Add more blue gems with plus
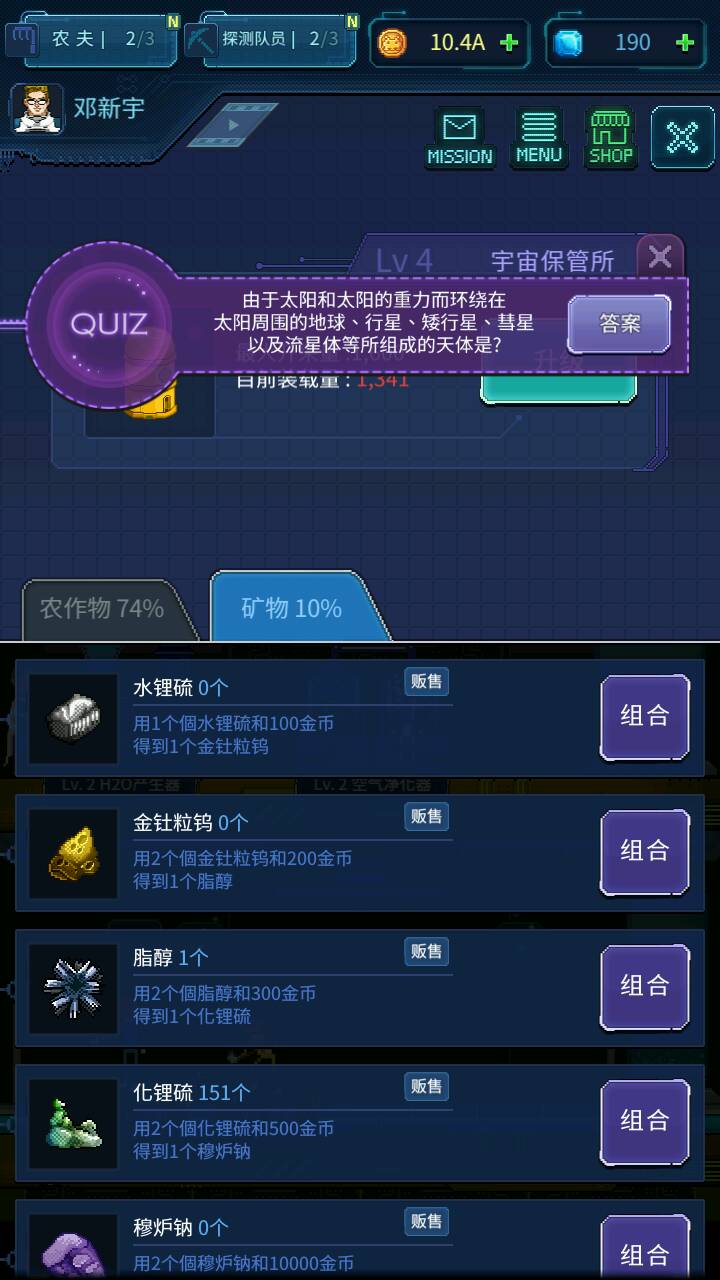Image resolution: width=720 pixels, height=1280 pixels. coord(685,42)
